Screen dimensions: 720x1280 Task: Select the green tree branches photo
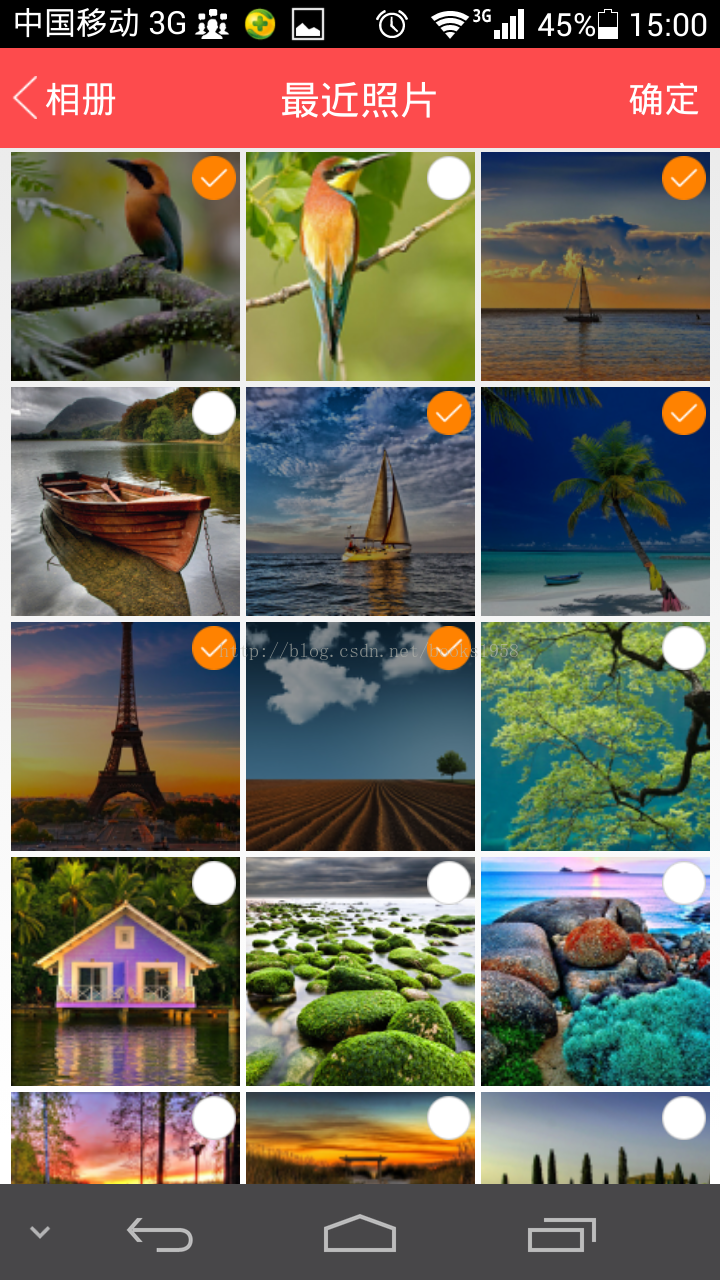[x=684, y=648]
